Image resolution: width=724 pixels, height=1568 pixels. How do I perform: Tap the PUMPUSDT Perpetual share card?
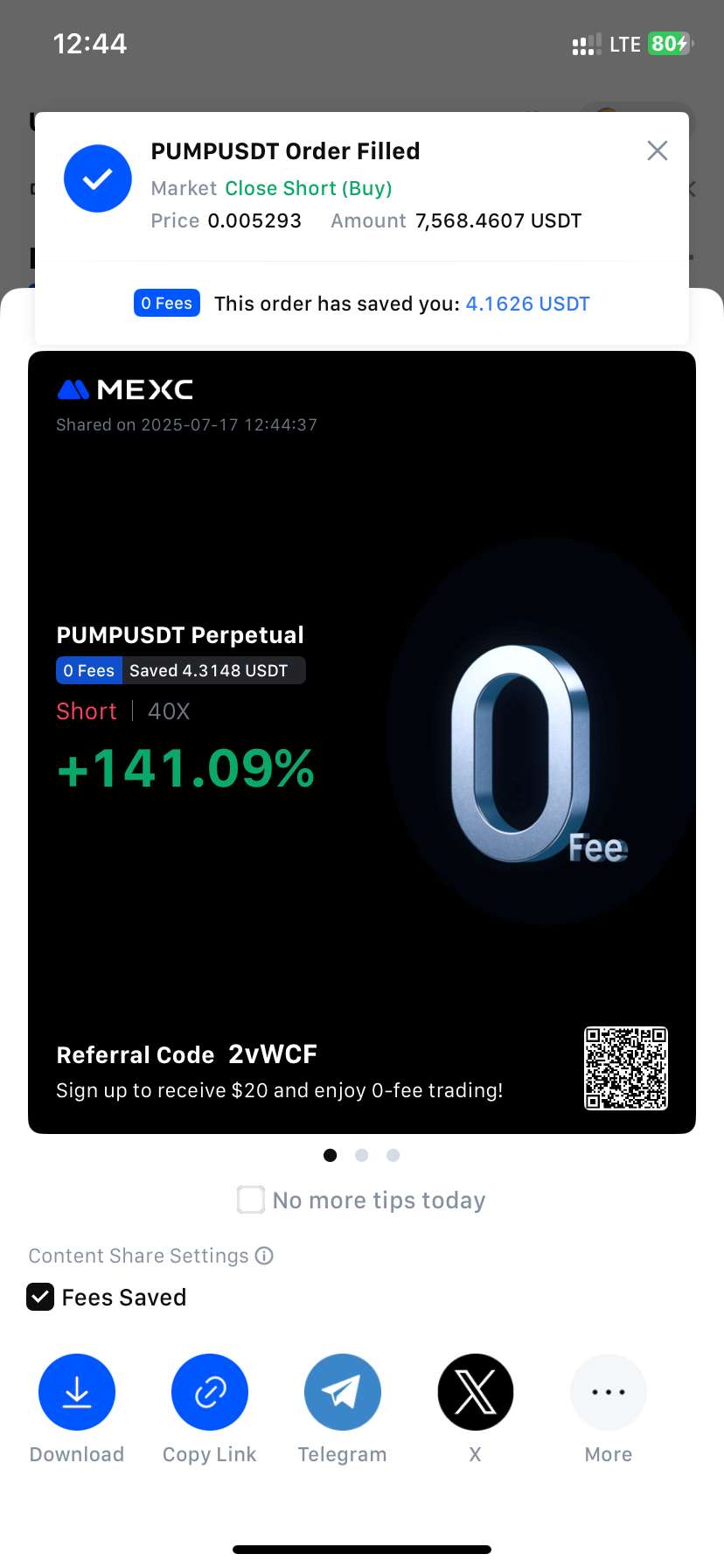(362, 742)
